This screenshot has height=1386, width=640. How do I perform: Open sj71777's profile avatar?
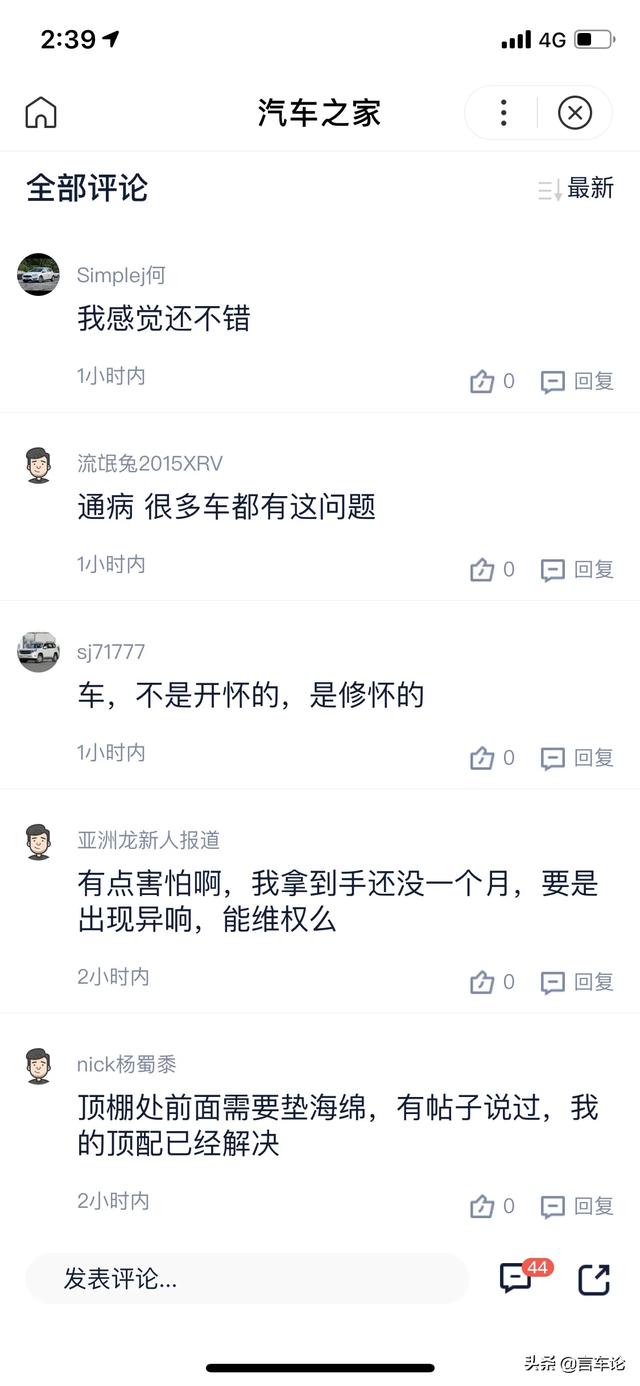(x=39, y=652)
